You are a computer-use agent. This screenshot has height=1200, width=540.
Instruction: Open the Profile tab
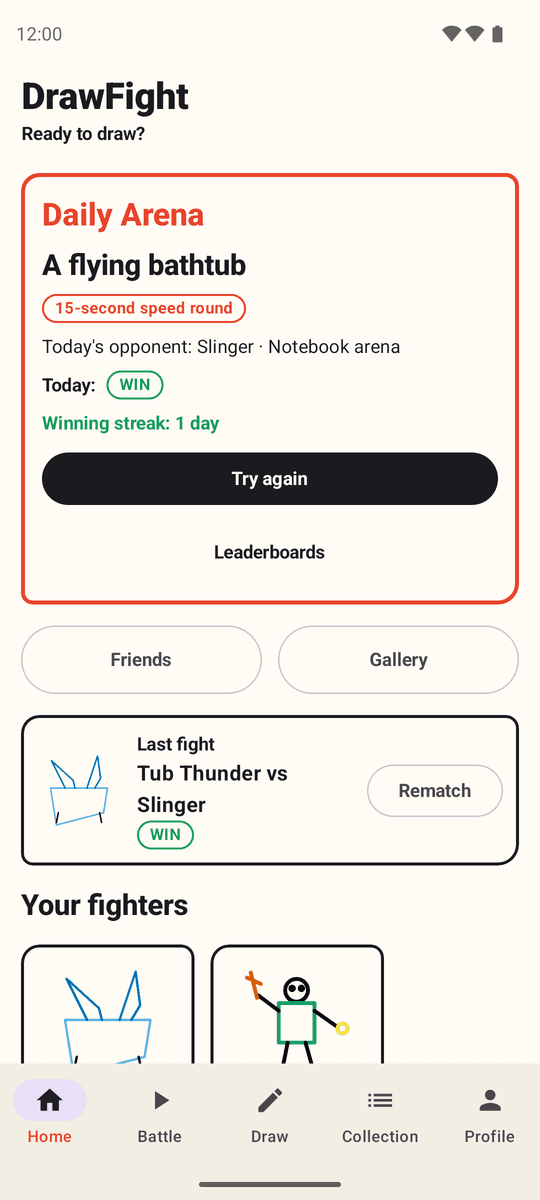[490, 1115]
